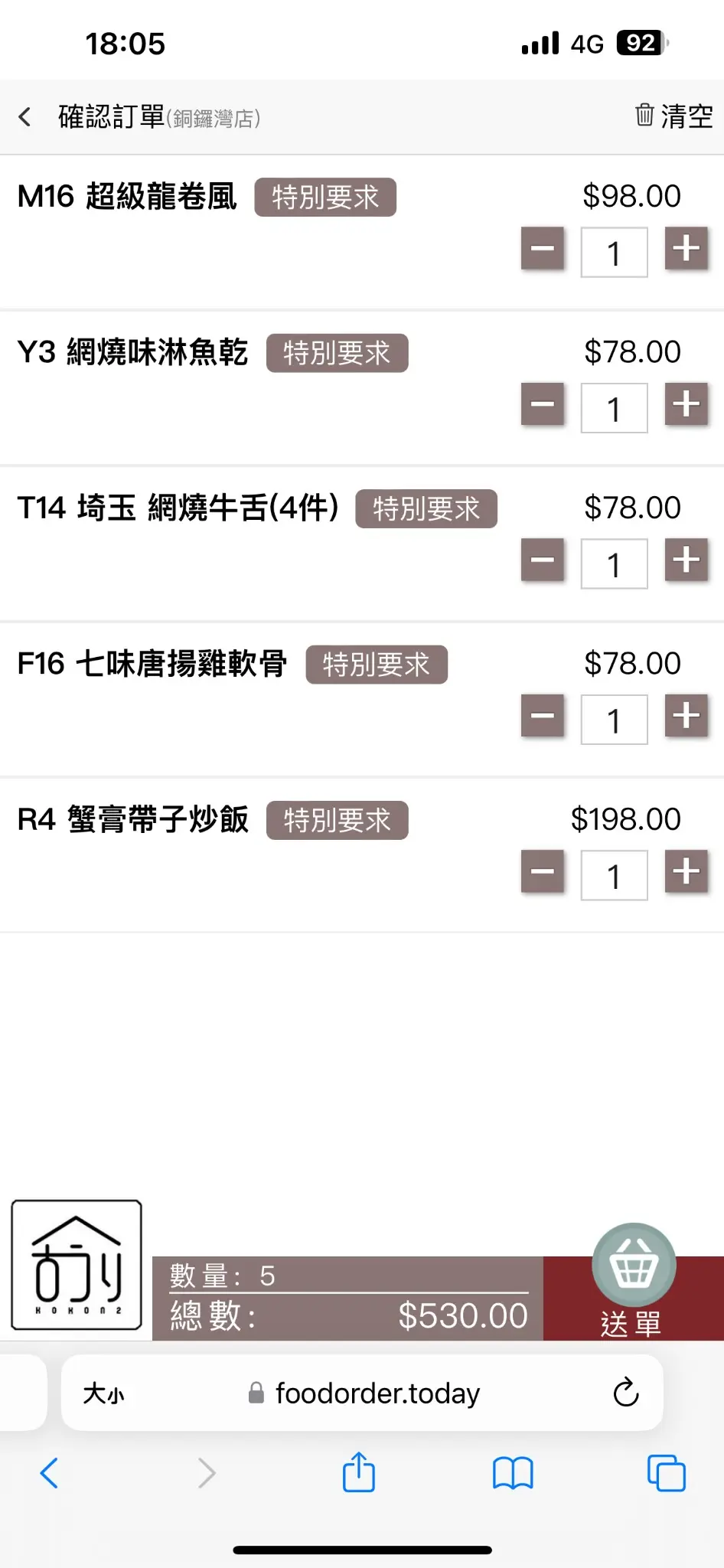Screen dimensions: 724x1568
Task: Increase quantity of M16 超級龍卷風
Action: coord(686,249)
